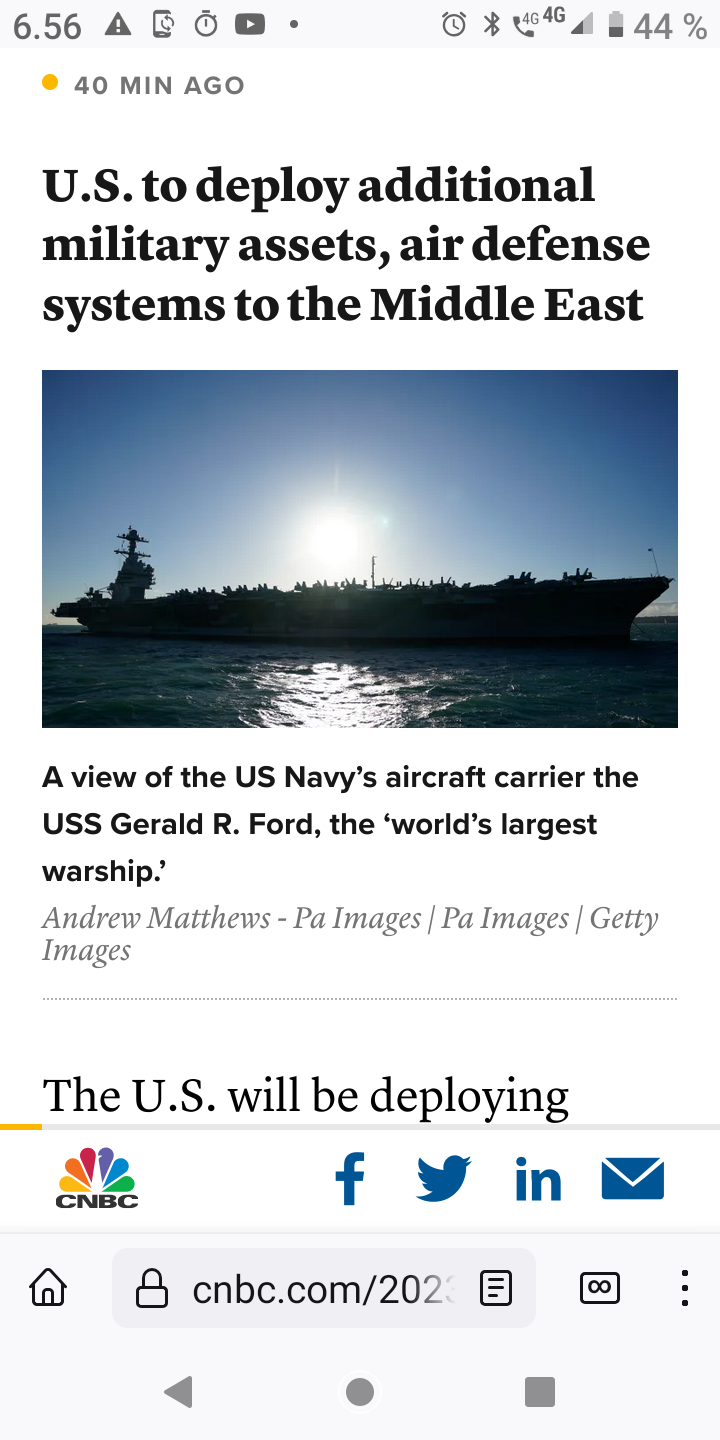Screen dimensions: 720x1440
Task: Open reader mode icon in address bar
Action: (x=496, y=1289)
